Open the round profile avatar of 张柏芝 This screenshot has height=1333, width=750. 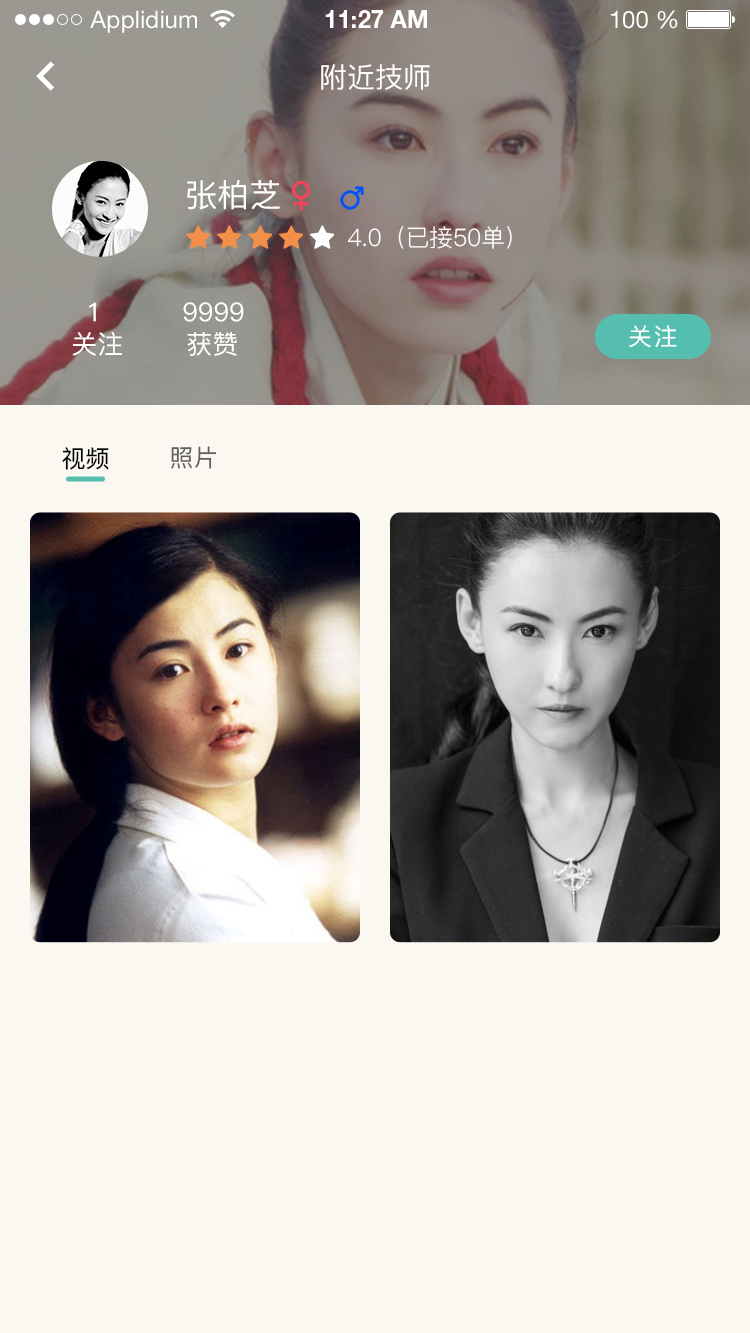(x=100, y=209)
